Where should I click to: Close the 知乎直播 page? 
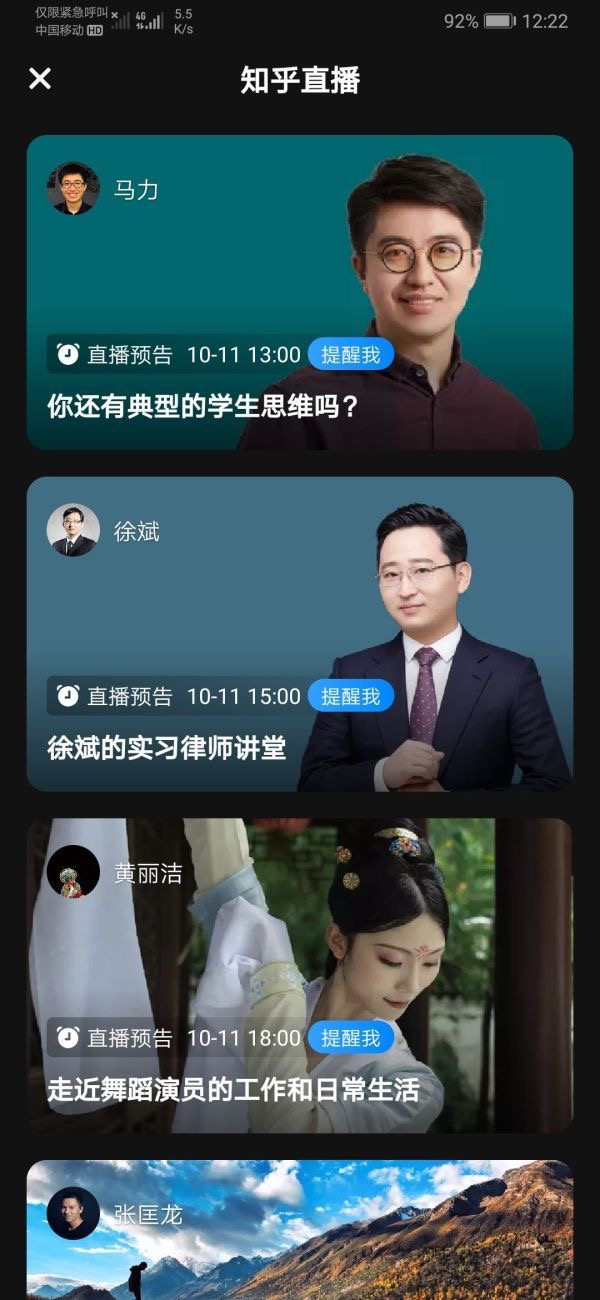40,79
